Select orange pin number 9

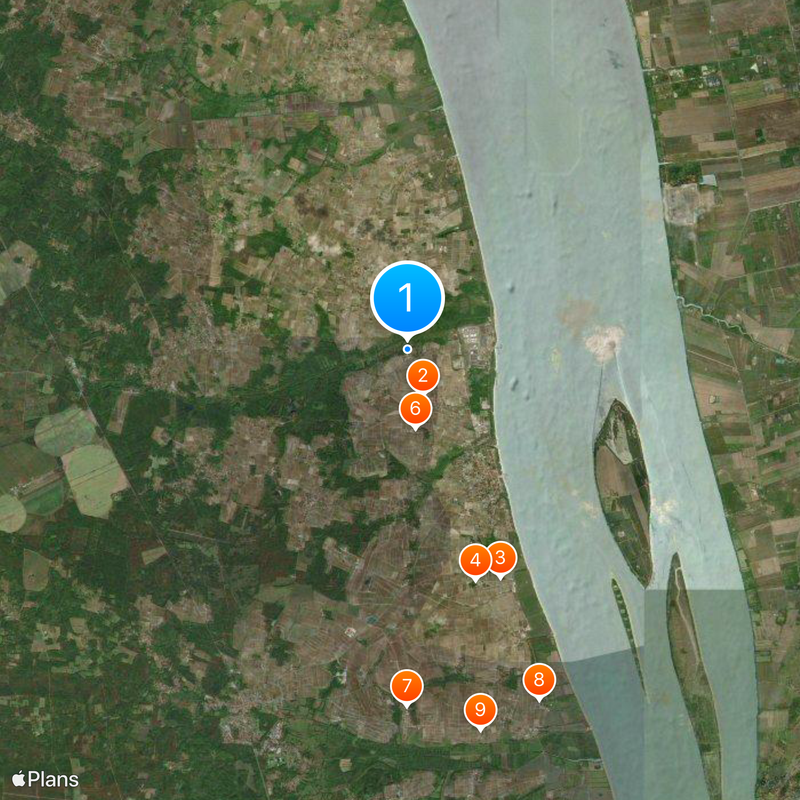pos(480,710)
